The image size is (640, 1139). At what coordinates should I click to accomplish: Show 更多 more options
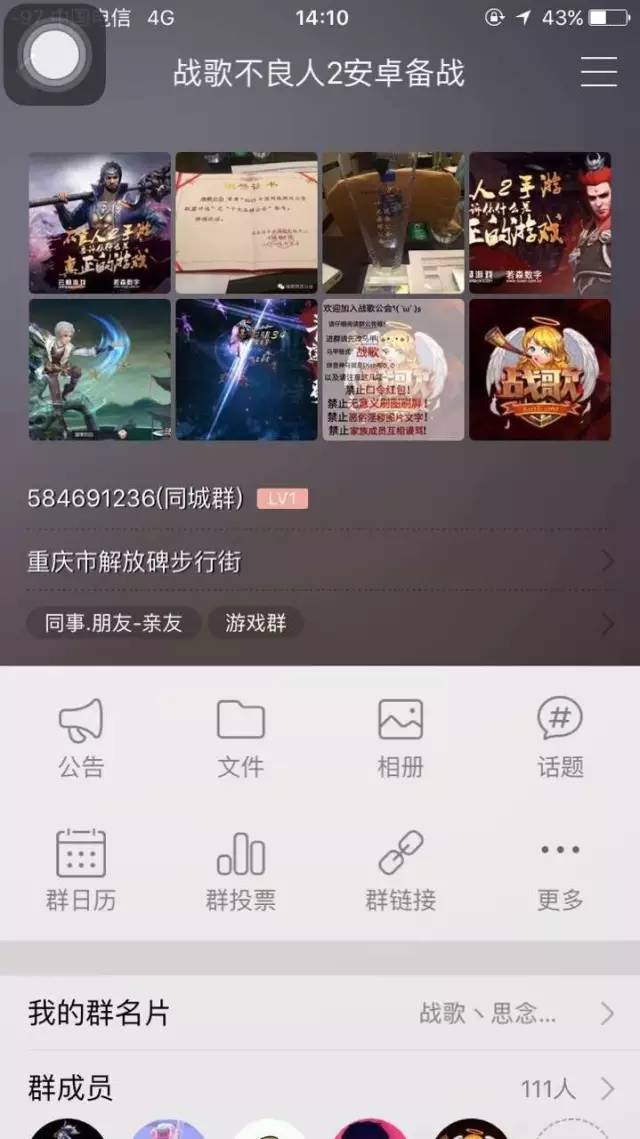560,870
